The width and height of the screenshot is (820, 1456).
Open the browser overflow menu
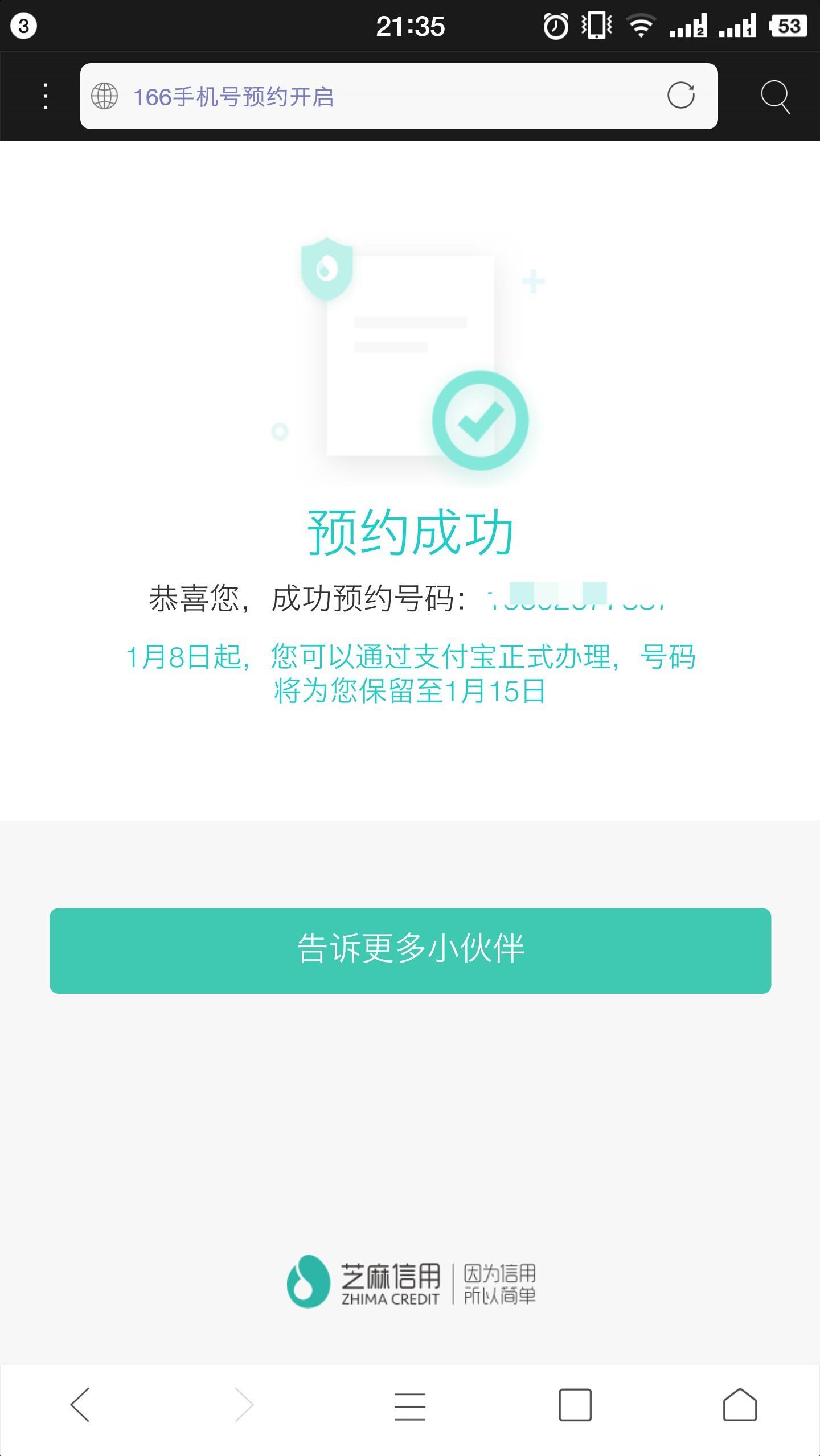pos(46,96)
